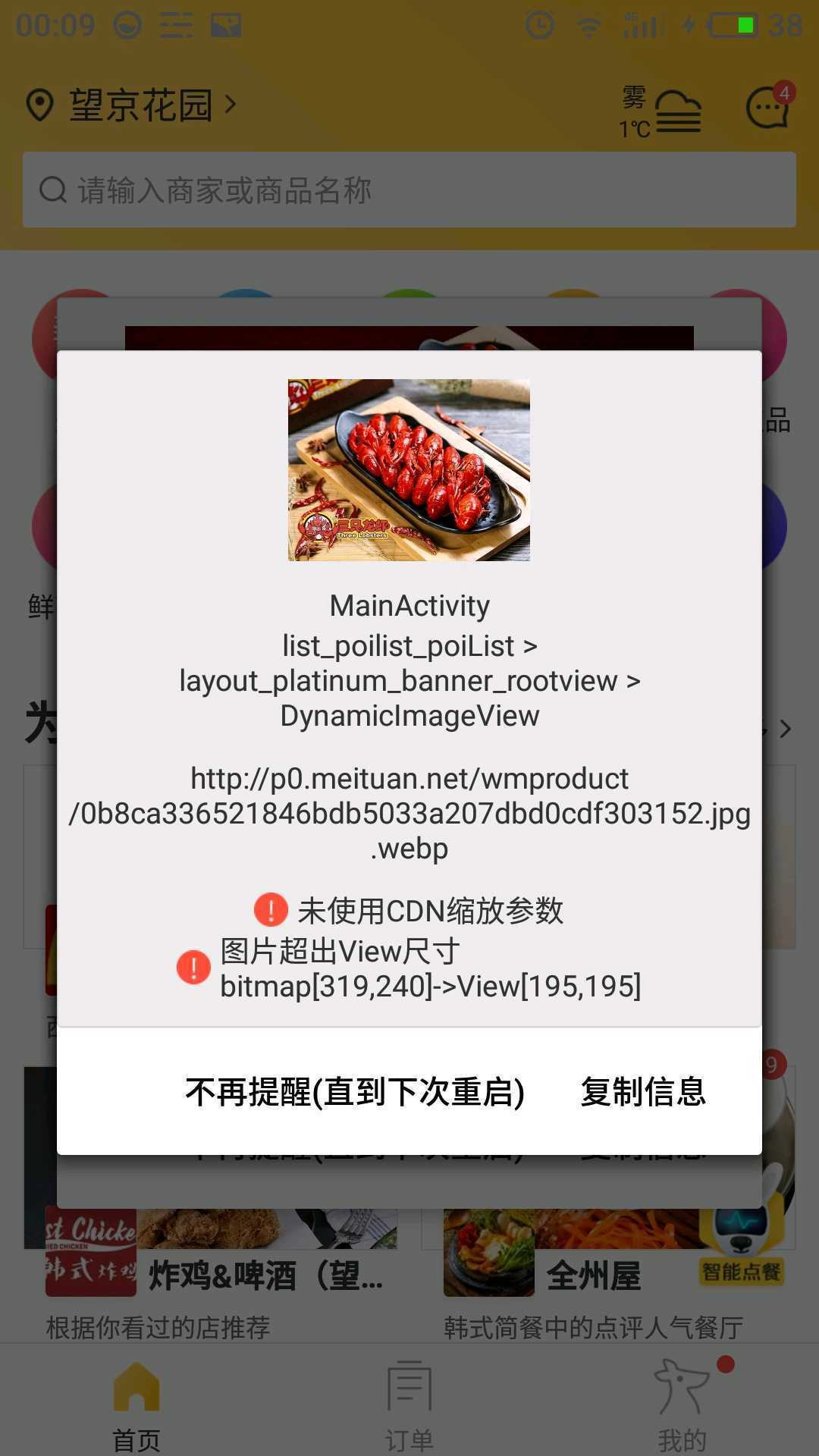This screenshot has height=1456, width=819.
Task: Tap the warning icon beside 图片超出View尺寸
Action: click(x=192, y=967)
